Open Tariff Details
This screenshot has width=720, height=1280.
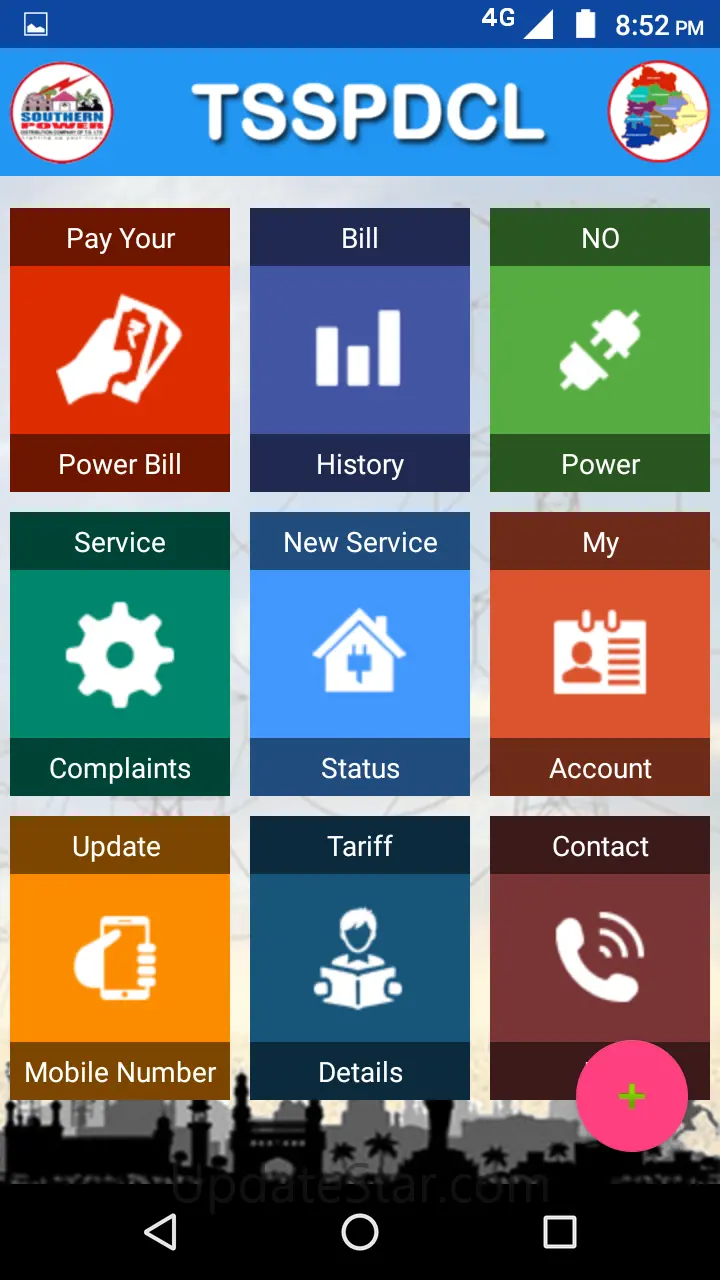pos(360,958)
